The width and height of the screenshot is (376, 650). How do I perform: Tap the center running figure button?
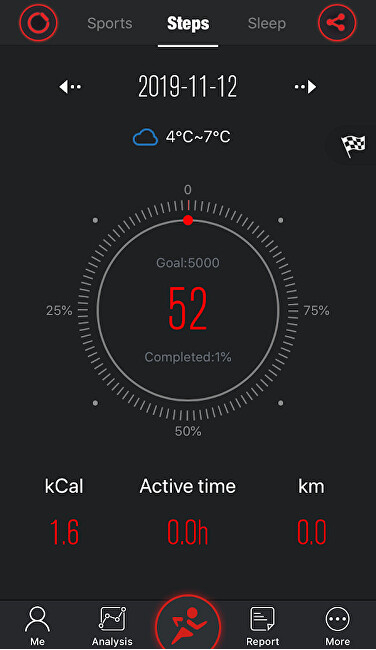pyautogui.click(x=188, y=624)
